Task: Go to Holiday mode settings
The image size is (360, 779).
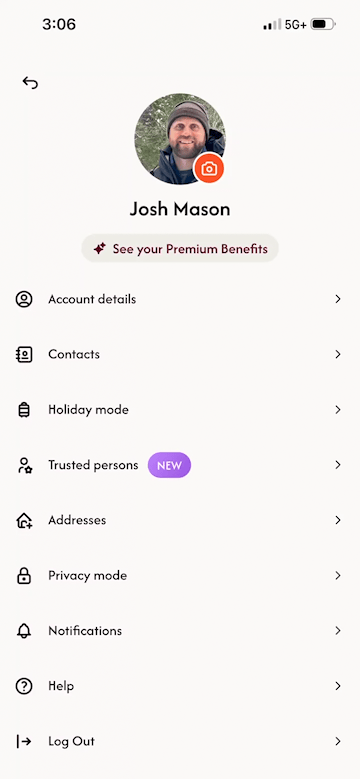Action: click(x=180, y=410)
